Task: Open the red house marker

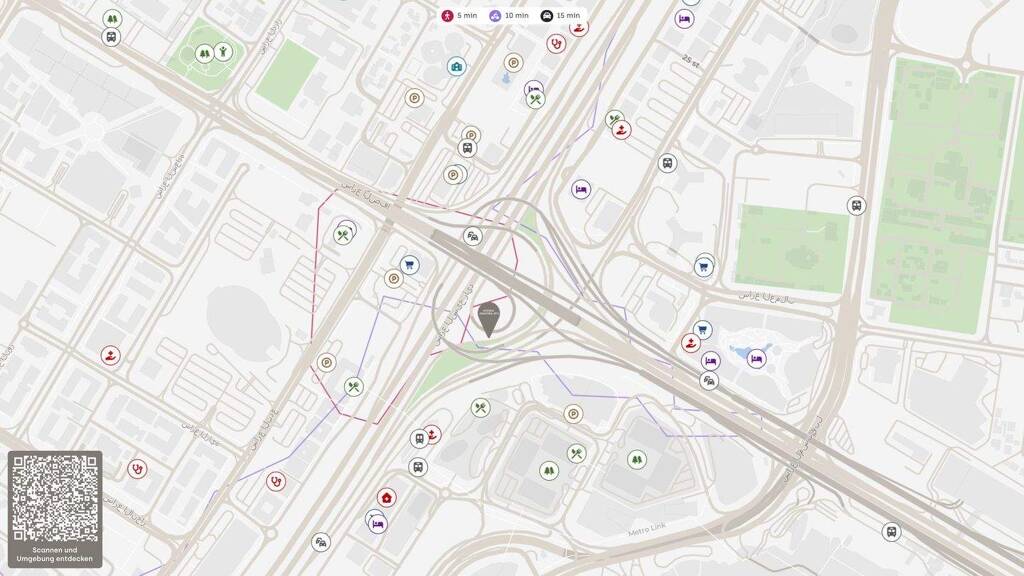Action: click(386, 497)
